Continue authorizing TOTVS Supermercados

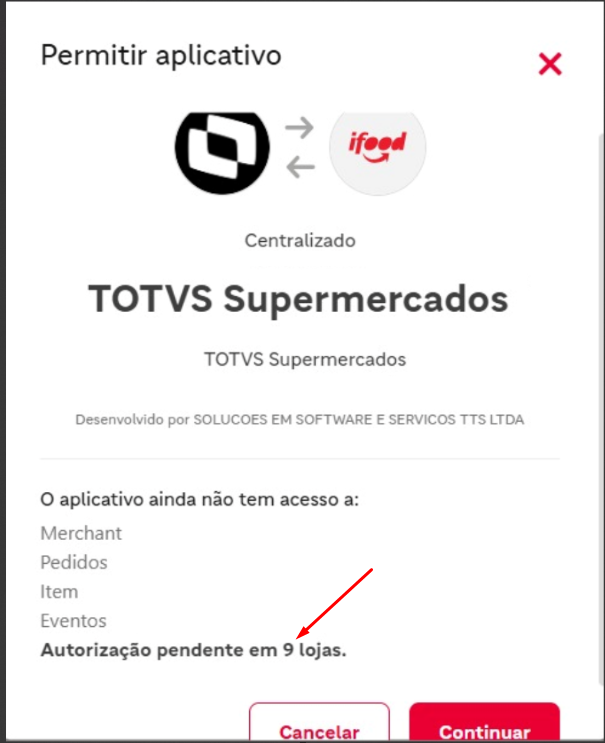pyautogui.click(x=484, y=726)
